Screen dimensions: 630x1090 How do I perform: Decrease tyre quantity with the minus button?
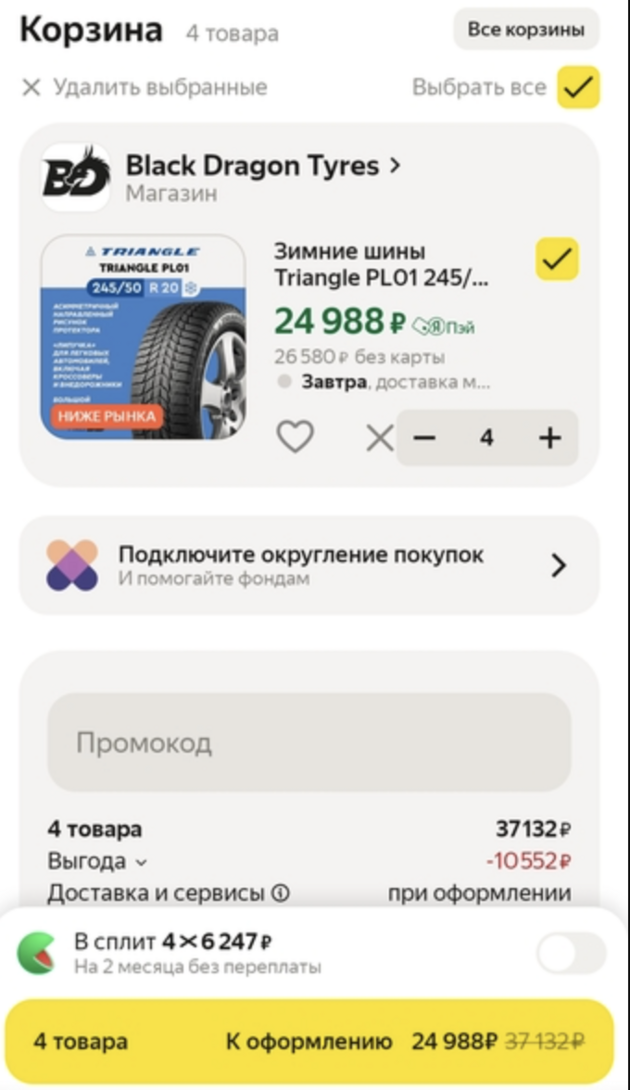(424, 438)
